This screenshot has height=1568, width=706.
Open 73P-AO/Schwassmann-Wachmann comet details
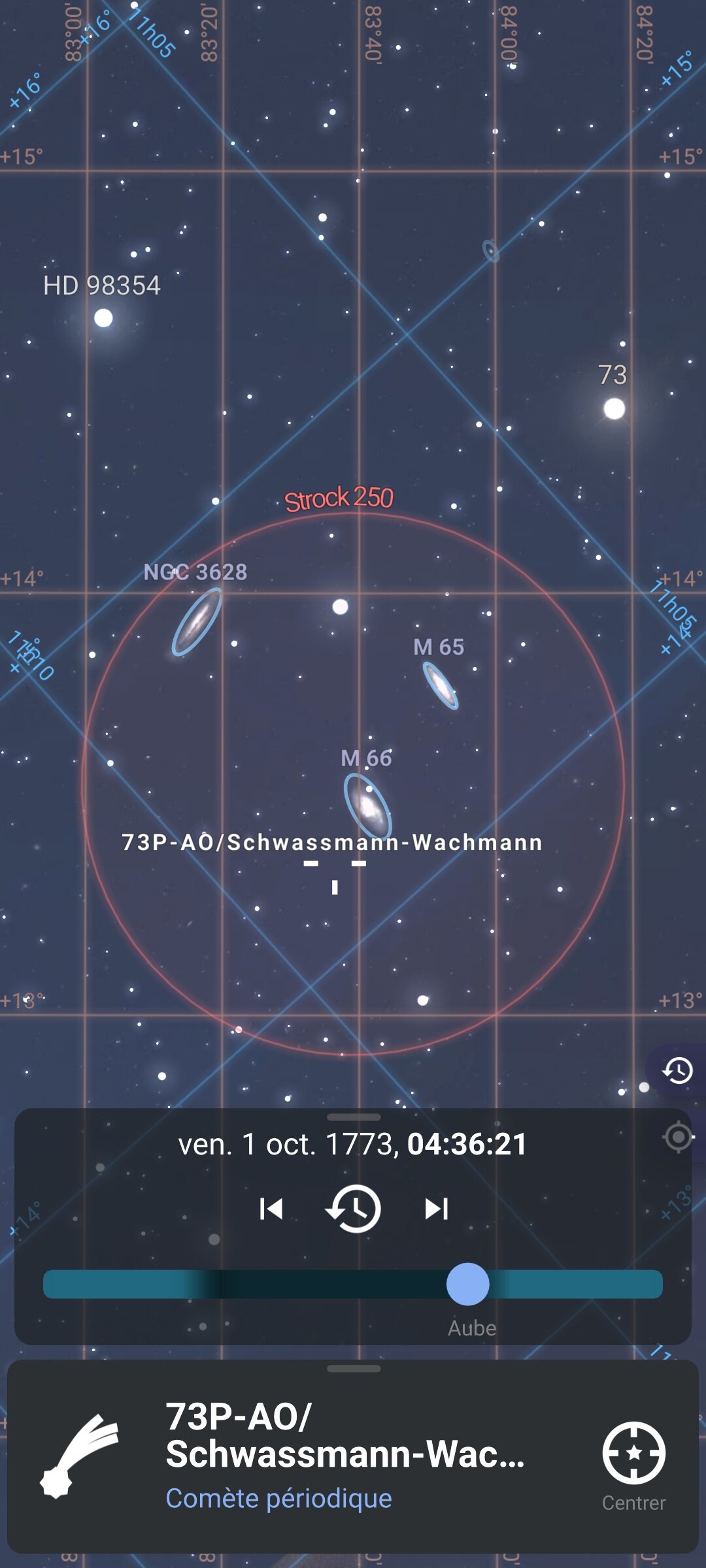tap(345, 1455)
